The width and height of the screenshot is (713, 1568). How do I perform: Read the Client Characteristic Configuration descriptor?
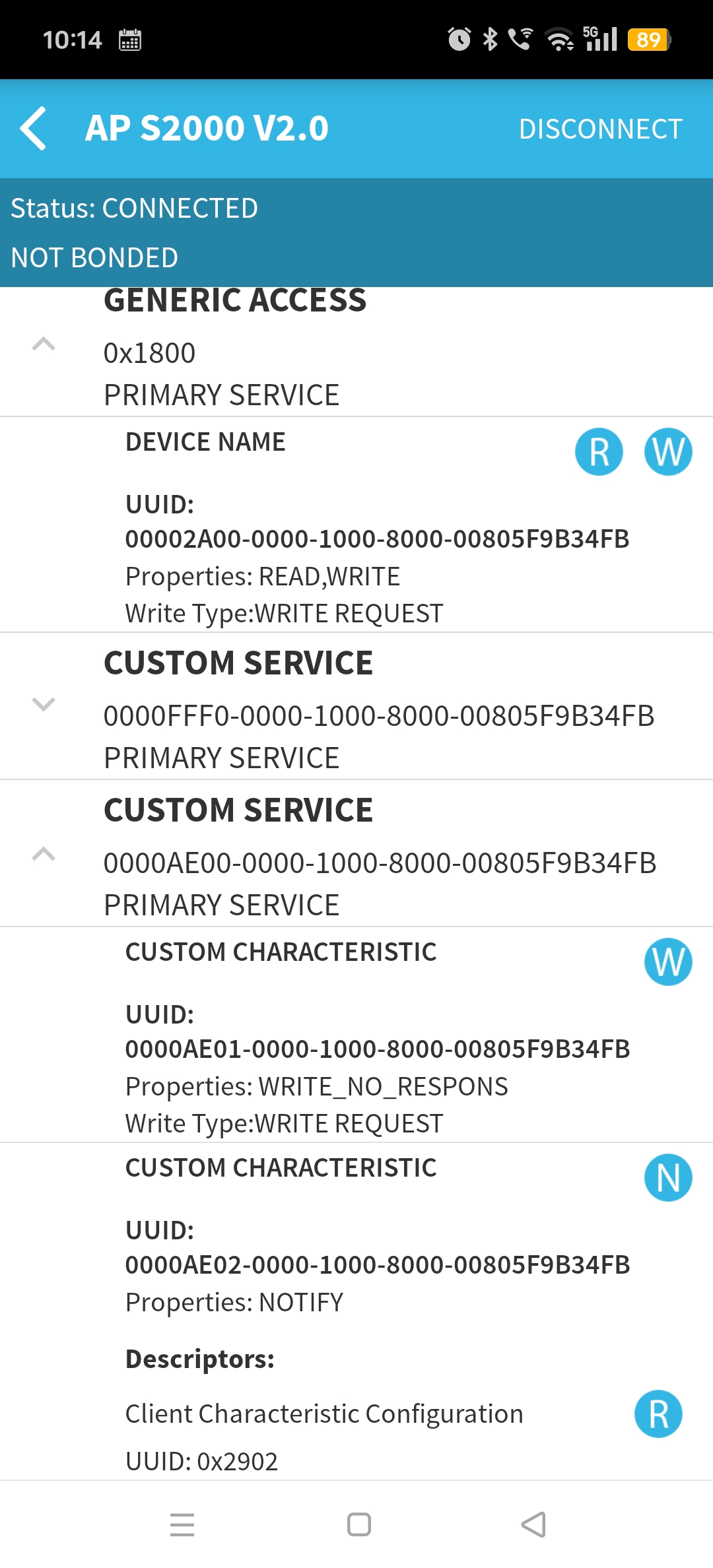tap(658, 1414)
